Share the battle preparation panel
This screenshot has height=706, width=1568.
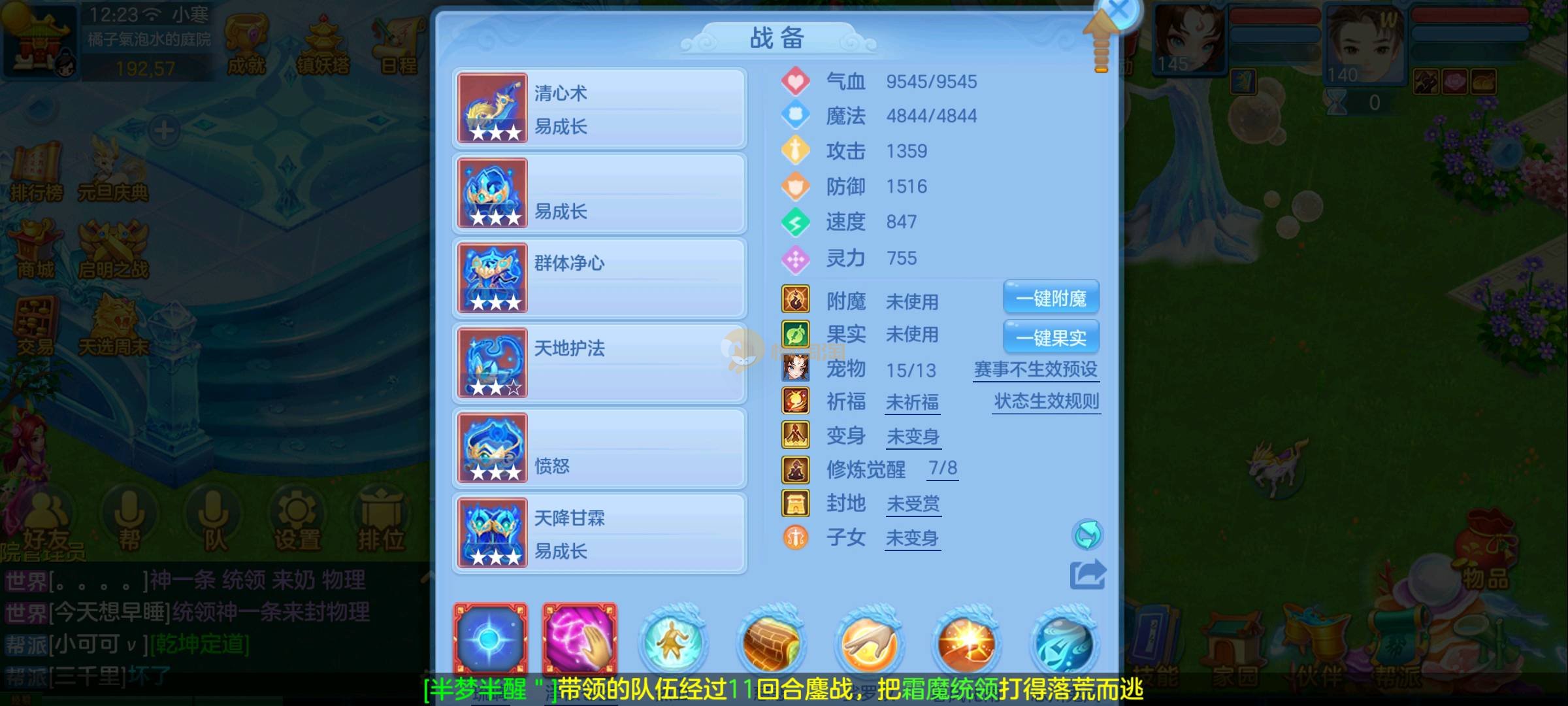pyautogui.click(x=1087, y=575)
